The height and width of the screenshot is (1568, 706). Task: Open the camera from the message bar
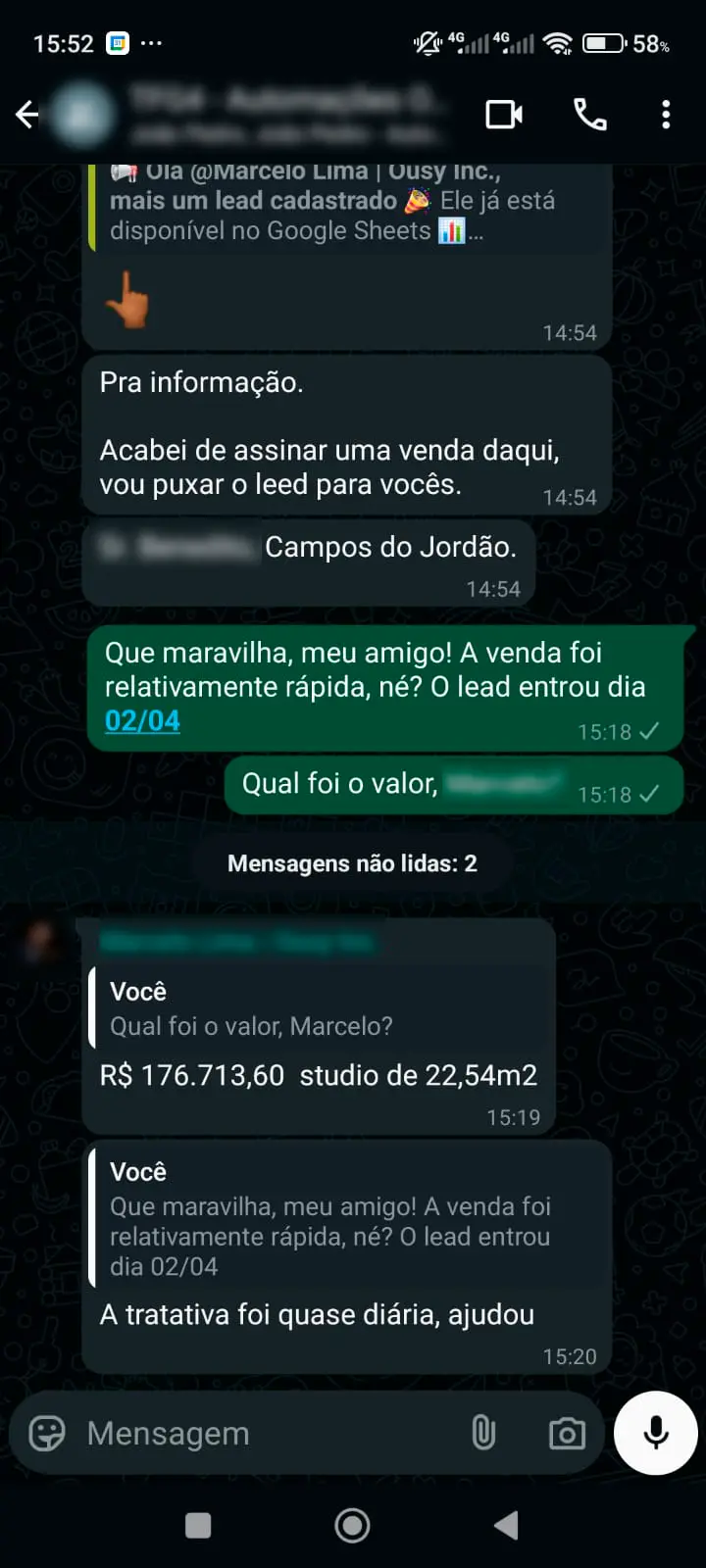click(566, 1433)
